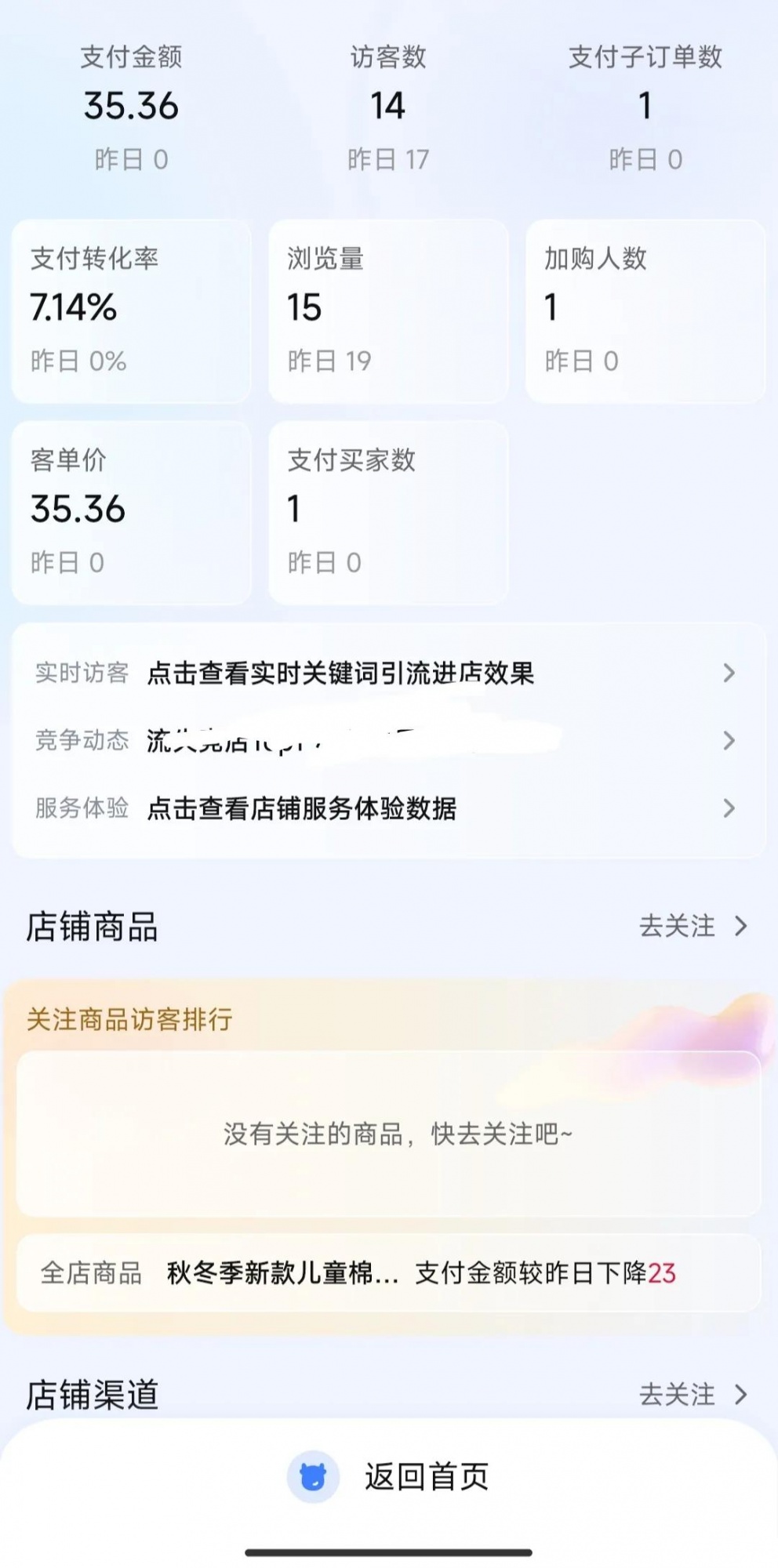Open the 支付买家数 metric card

click(x=387, y=512)
